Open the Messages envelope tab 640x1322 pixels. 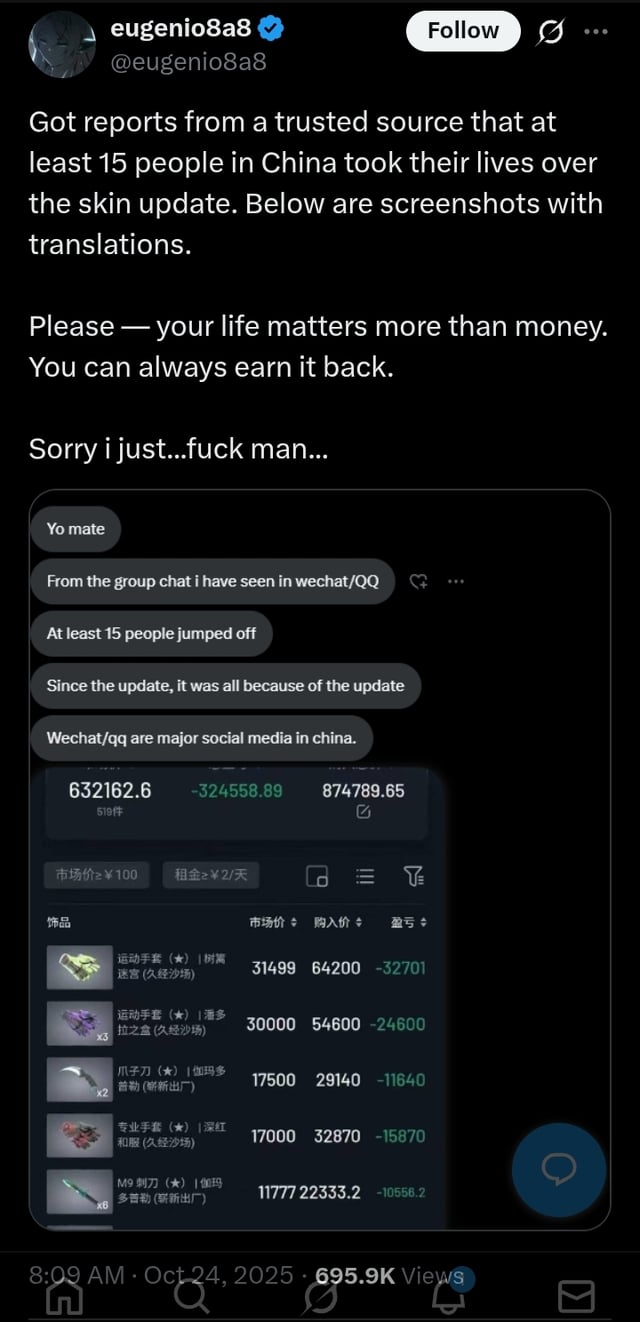coord(576,1297)
